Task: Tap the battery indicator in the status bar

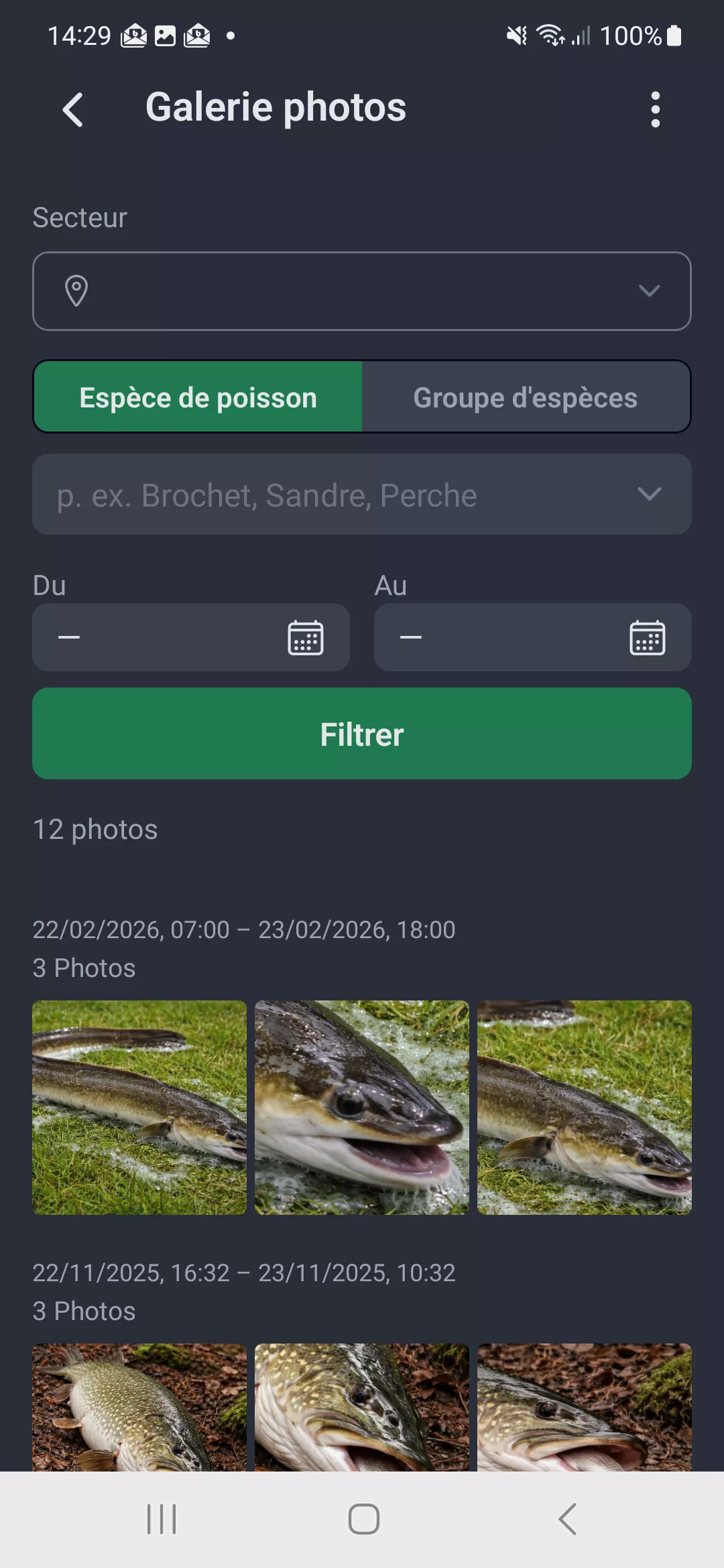Action: (x=673, y=35)
